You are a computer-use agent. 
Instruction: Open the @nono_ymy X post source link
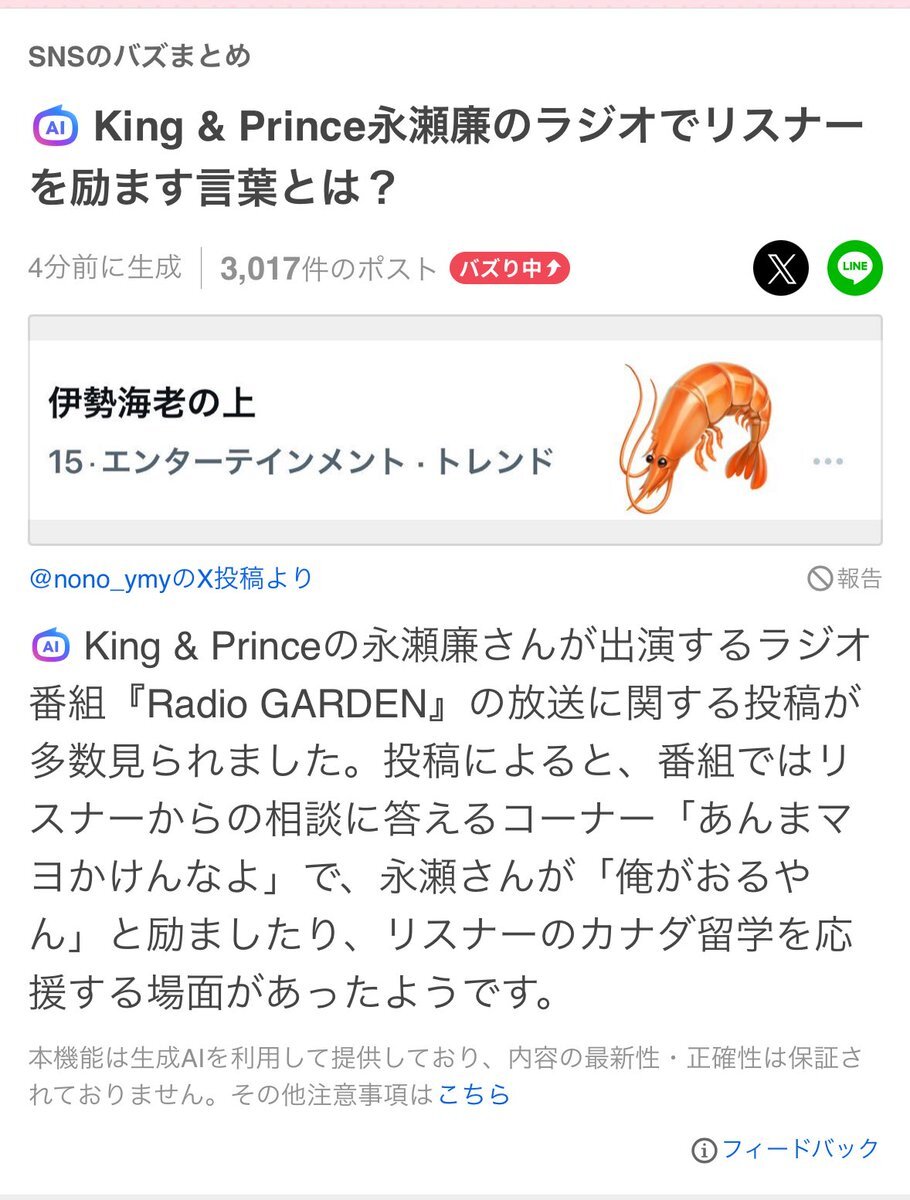pos(171,578)
